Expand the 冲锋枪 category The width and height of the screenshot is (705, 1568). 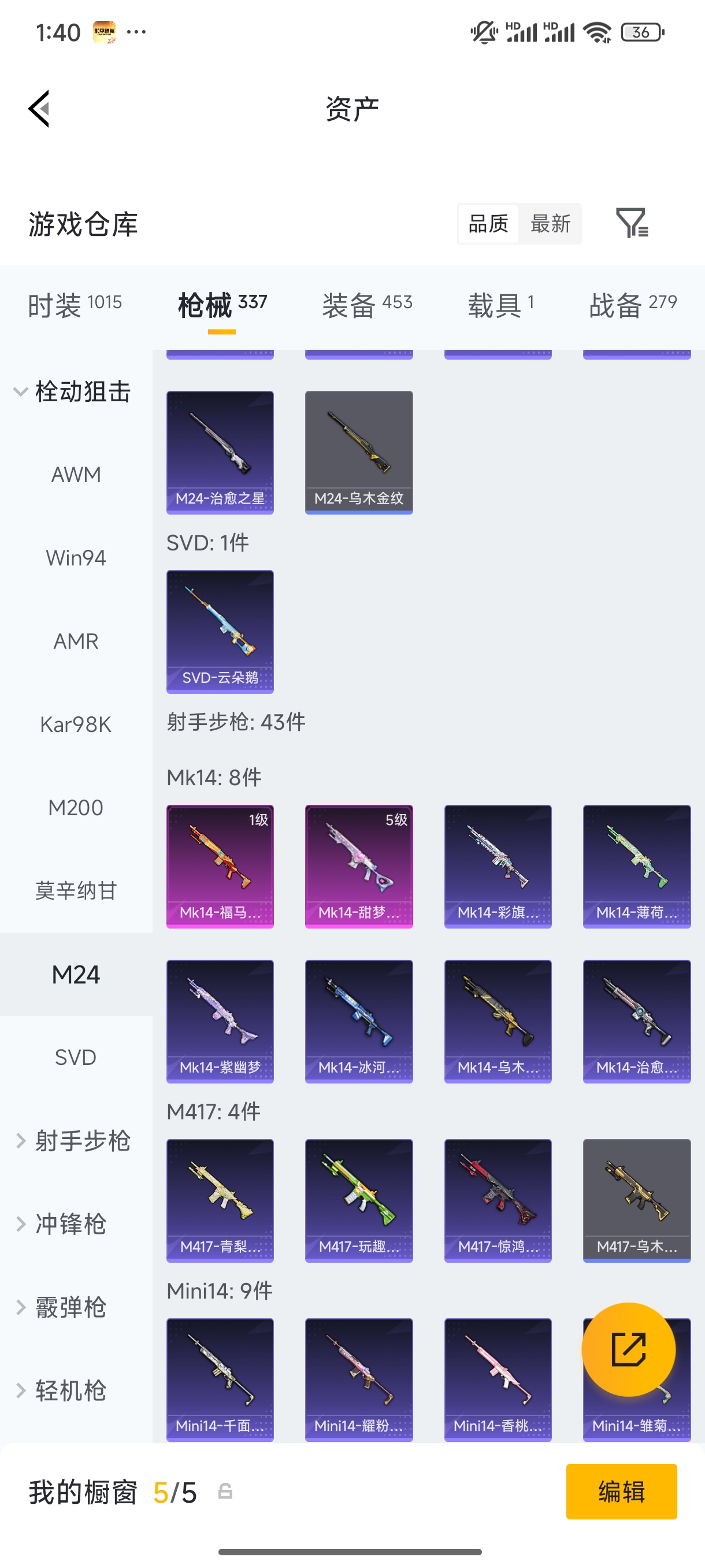[x=61, y=1224]
